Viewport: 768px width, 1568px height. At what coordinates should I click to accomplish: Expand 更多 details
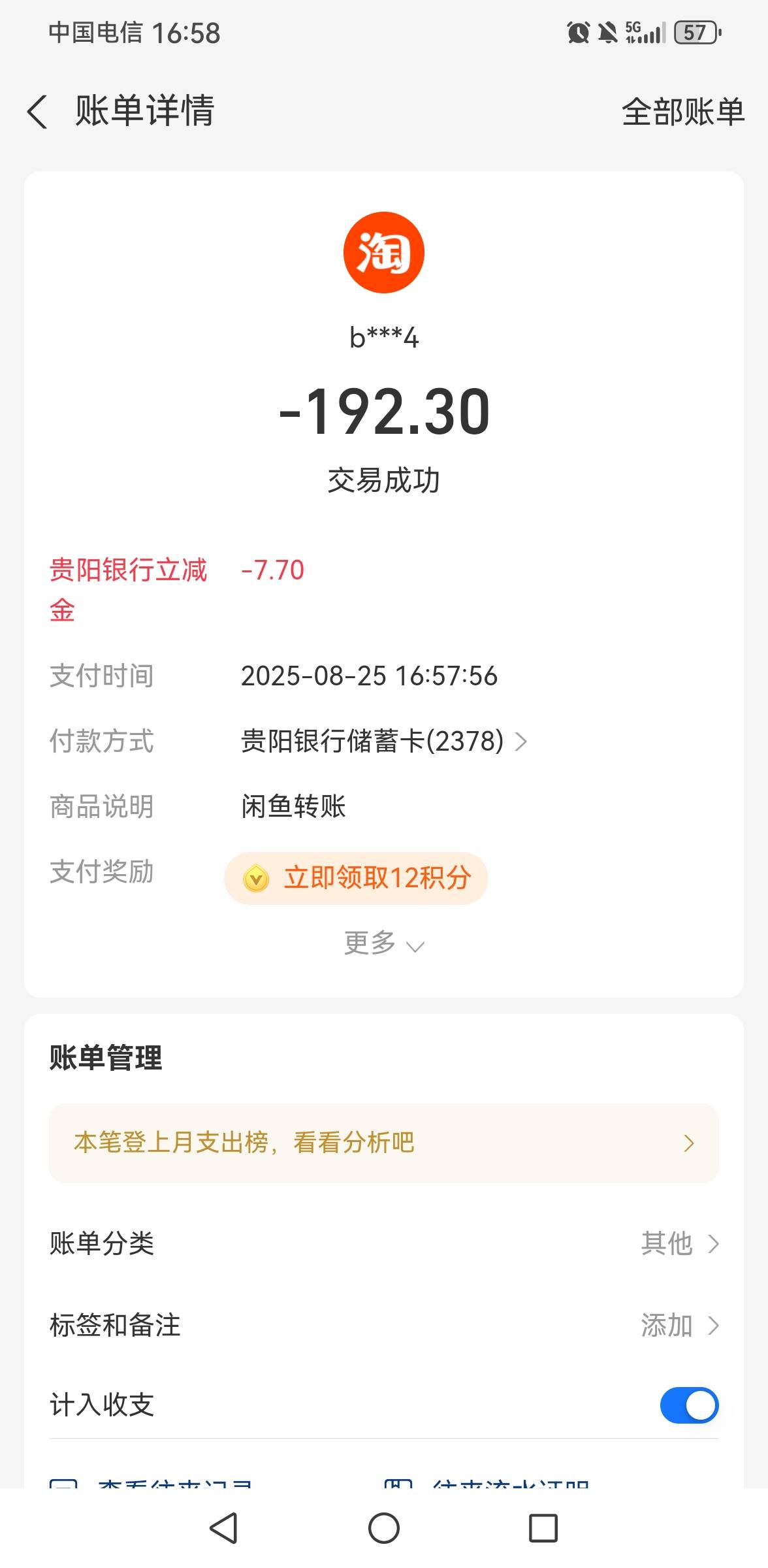click(384, 943)
